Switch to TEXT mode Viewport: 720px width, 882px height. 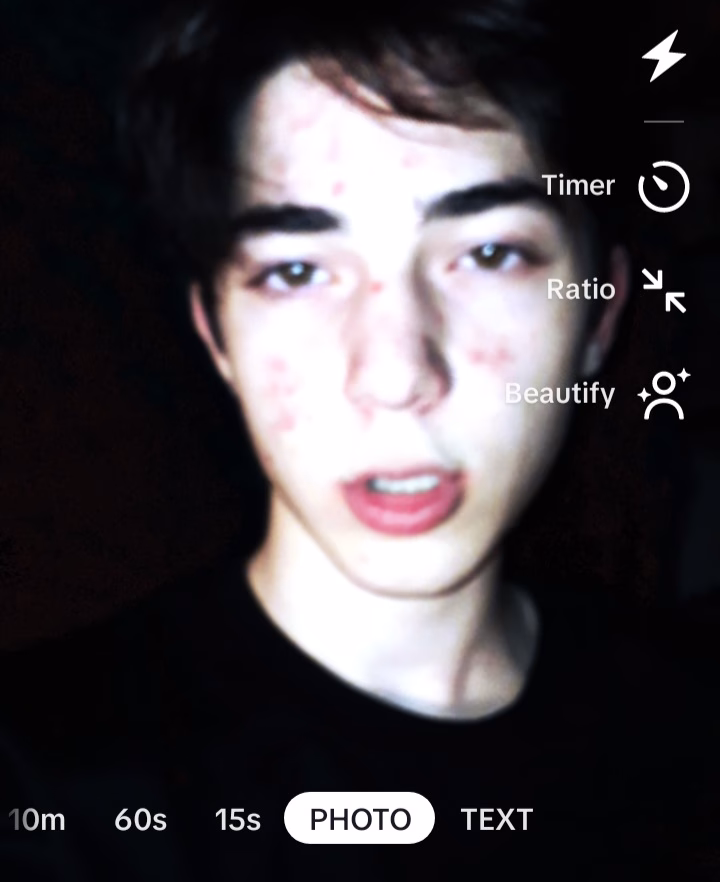496,820
